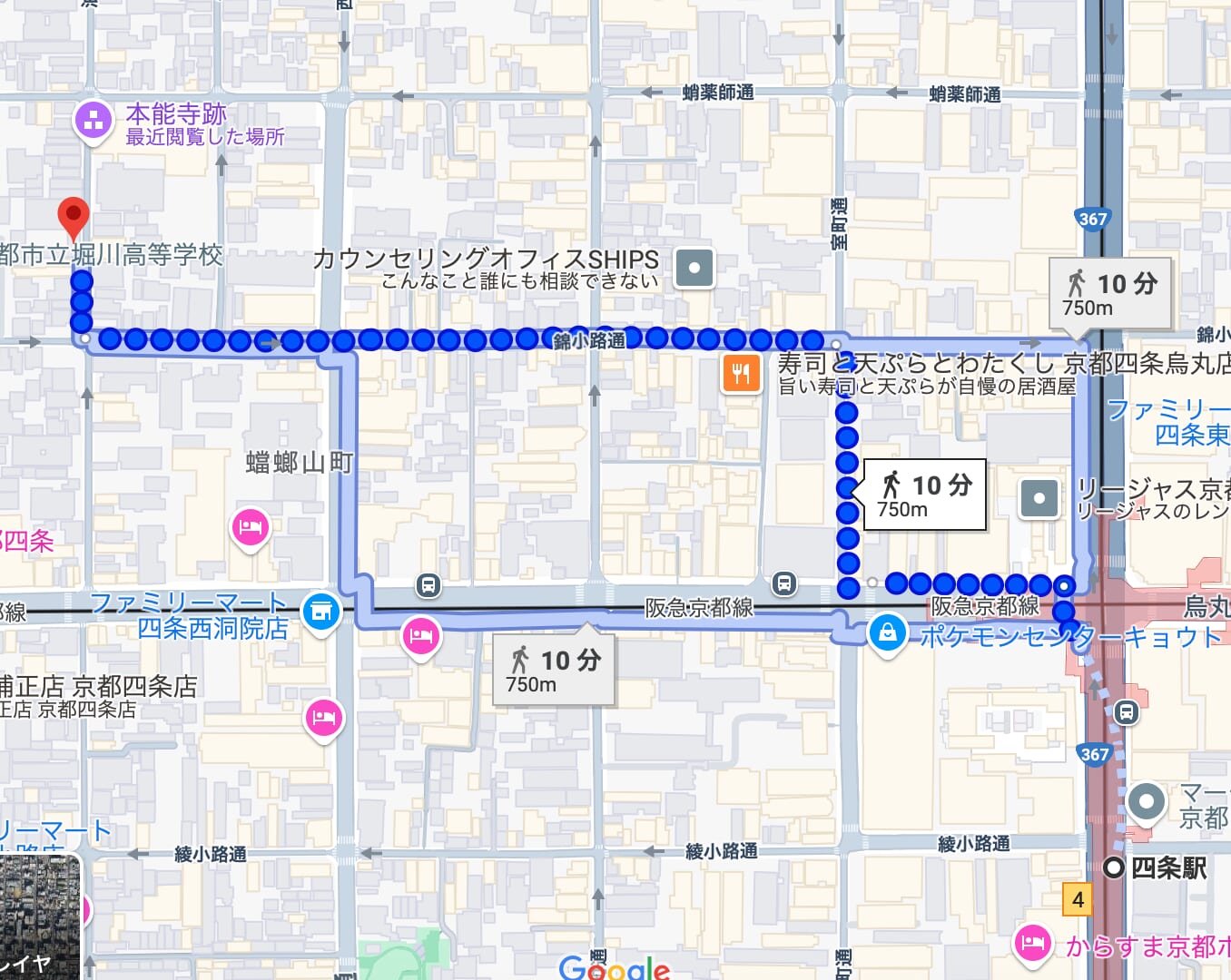
Task: Open the 寿司と天ぷらとわたくし restaurant marker
Action: (x=741, y=373)
